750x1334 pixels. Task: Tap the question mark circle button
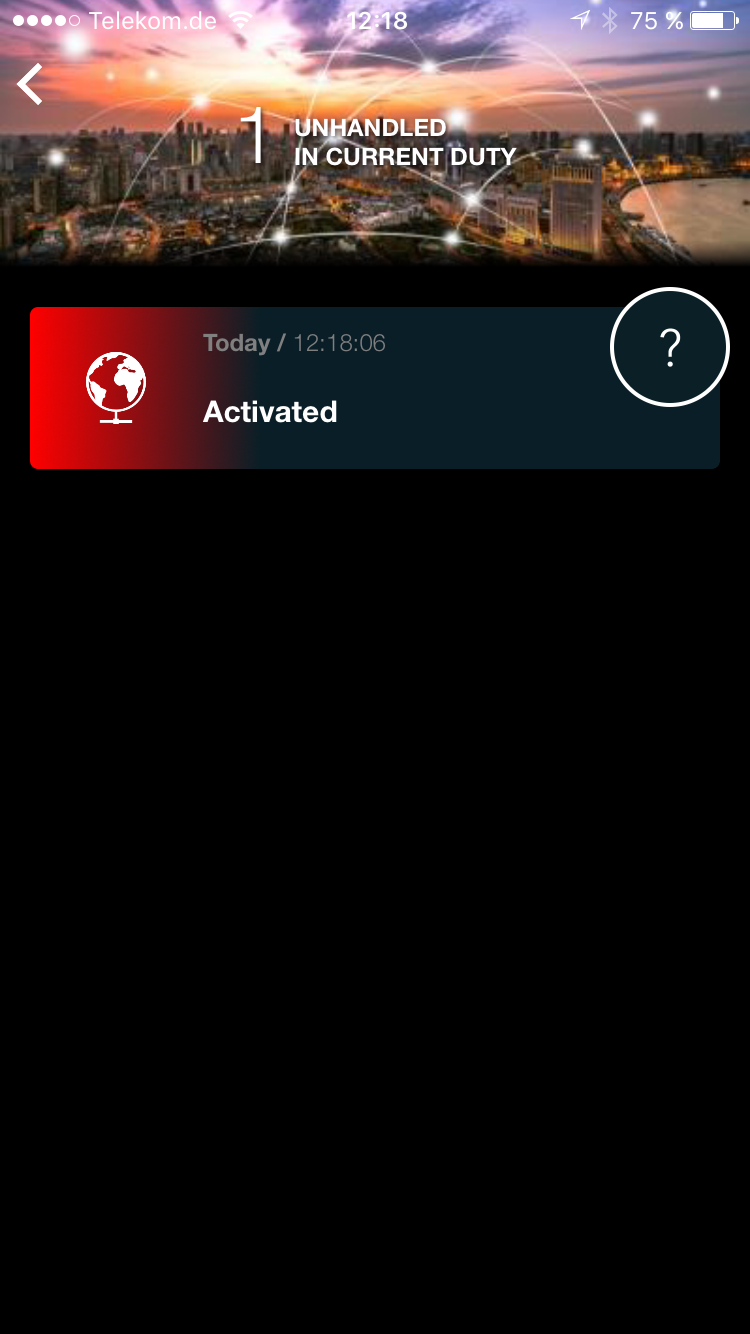click(670, 347)
